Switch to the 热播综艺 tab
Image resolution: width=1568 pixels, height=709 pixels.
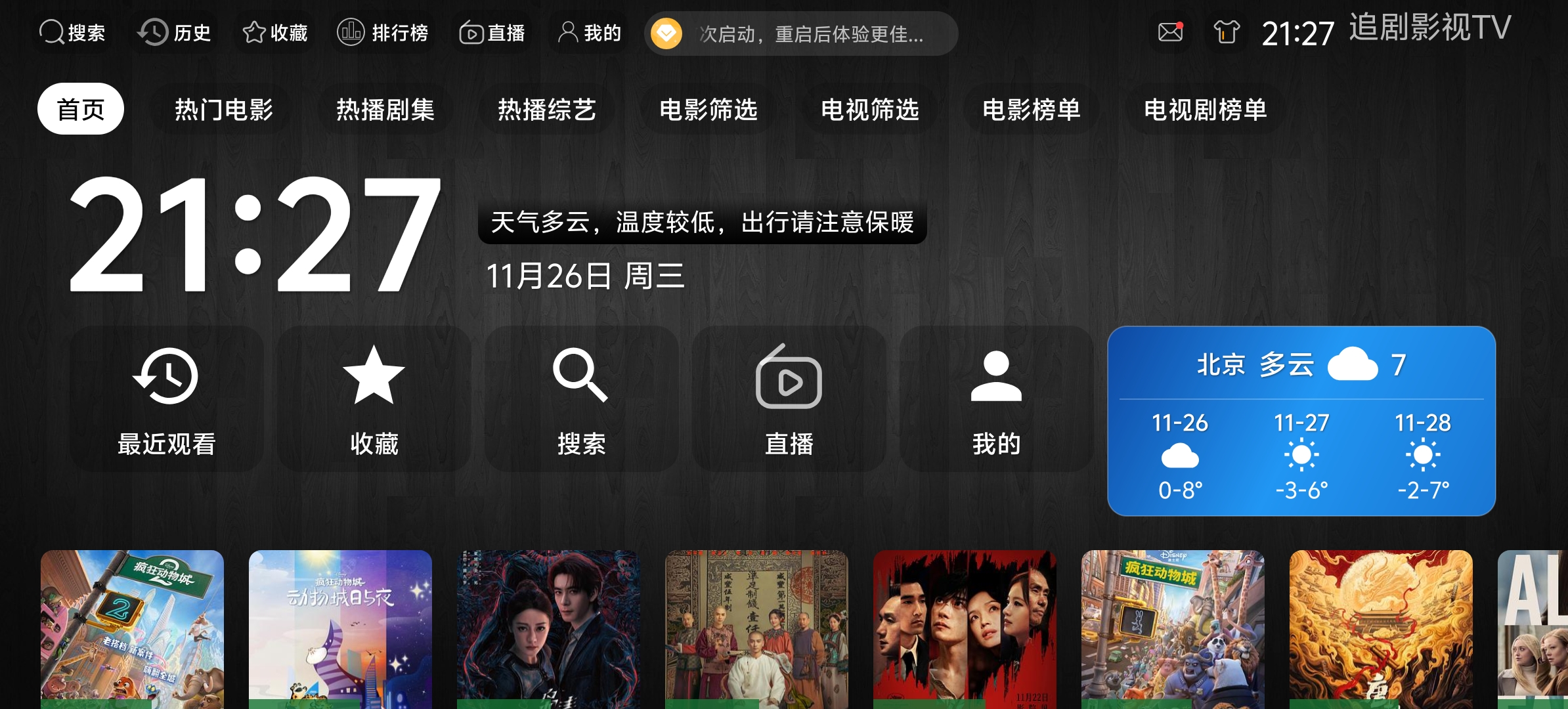(x=547, y=109)
